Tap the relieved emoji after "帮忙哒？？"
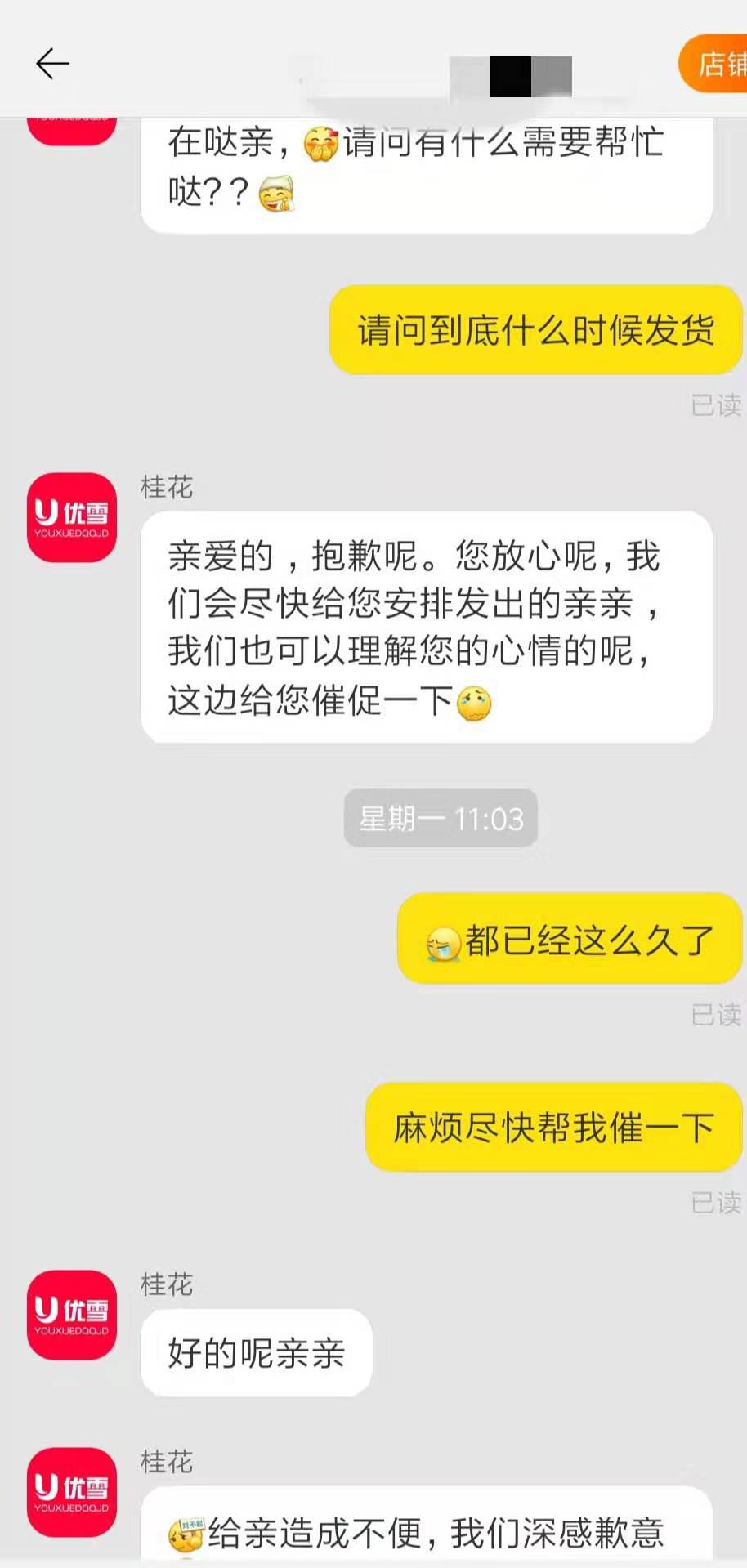This screenshot has height=1568, width=747. tap(277, 193)
